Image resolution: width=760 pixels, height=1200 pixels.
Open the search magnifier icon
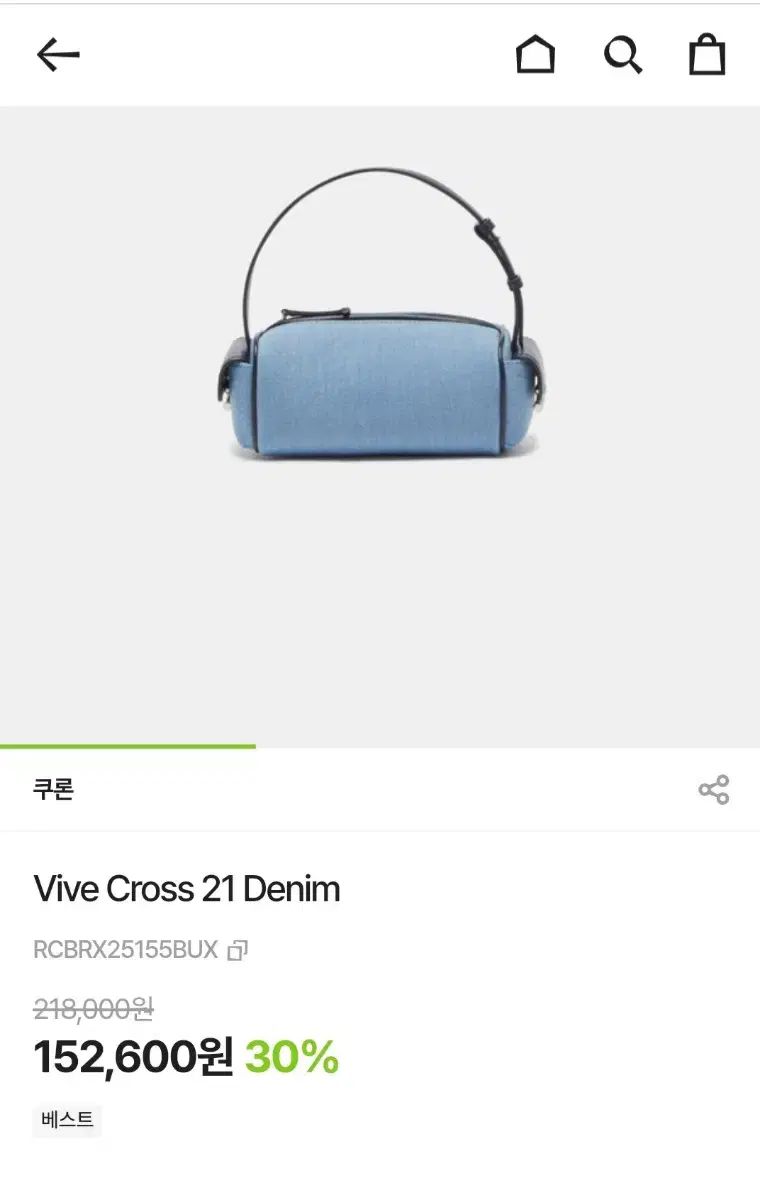pyautogui.click(x=622, y=55)
